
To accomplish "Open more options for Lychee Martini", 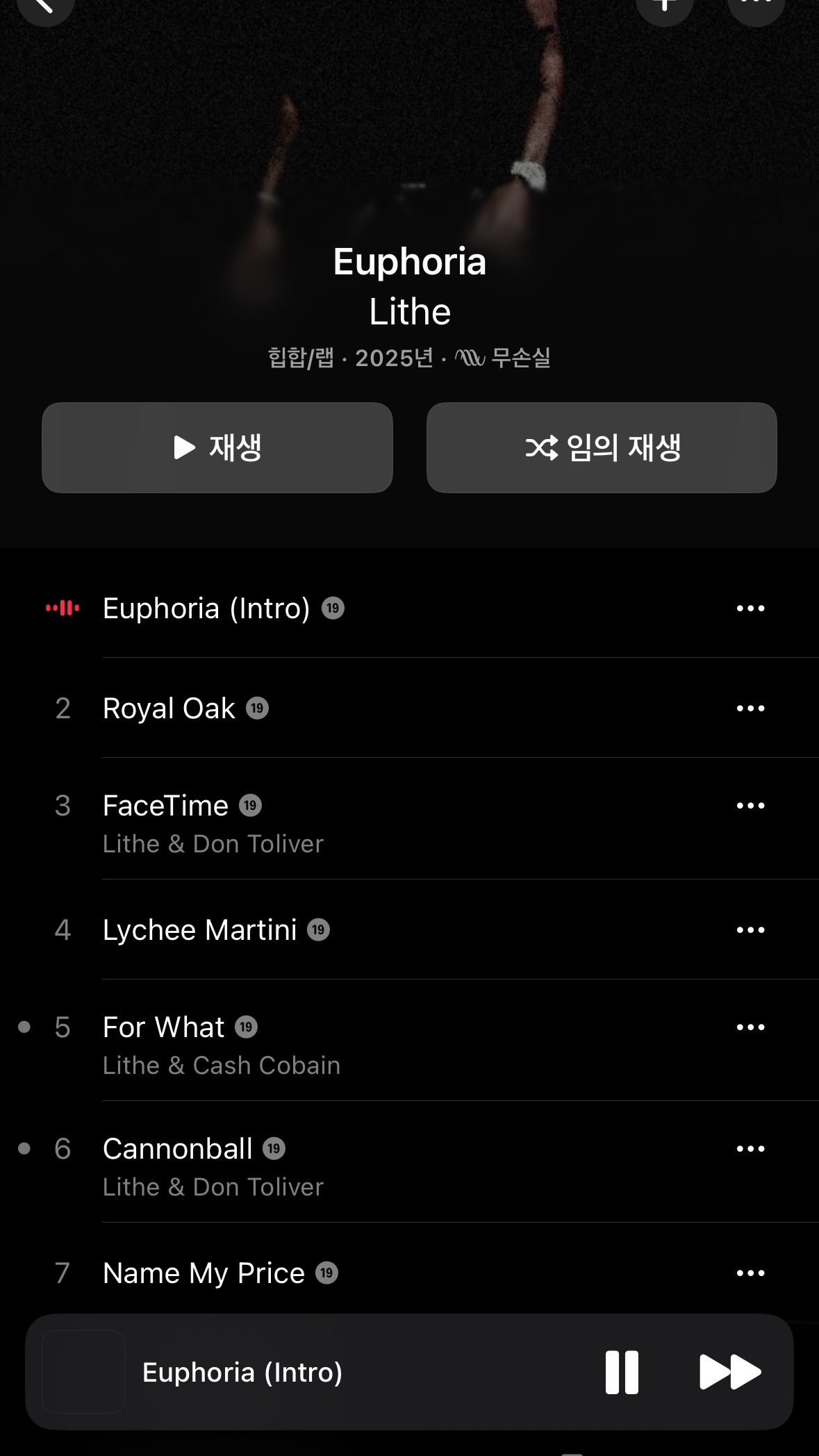I will [x=750, y=930].
